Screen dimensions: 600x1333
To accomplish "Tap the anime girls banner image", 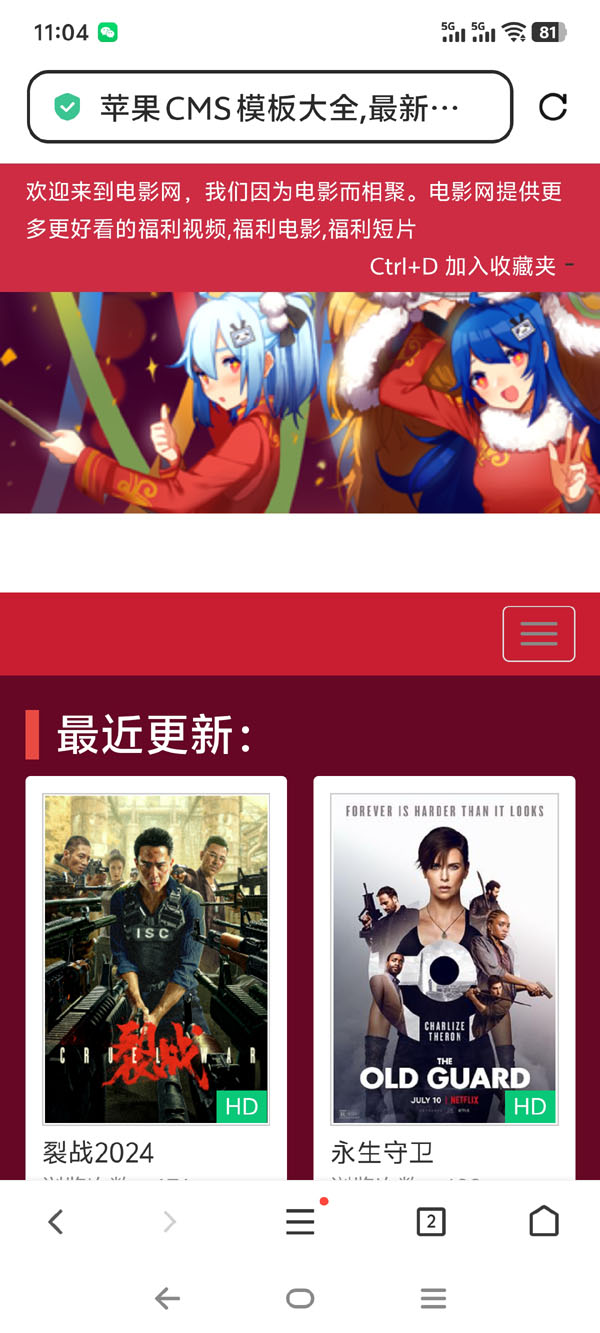I will tap(300, 402).
